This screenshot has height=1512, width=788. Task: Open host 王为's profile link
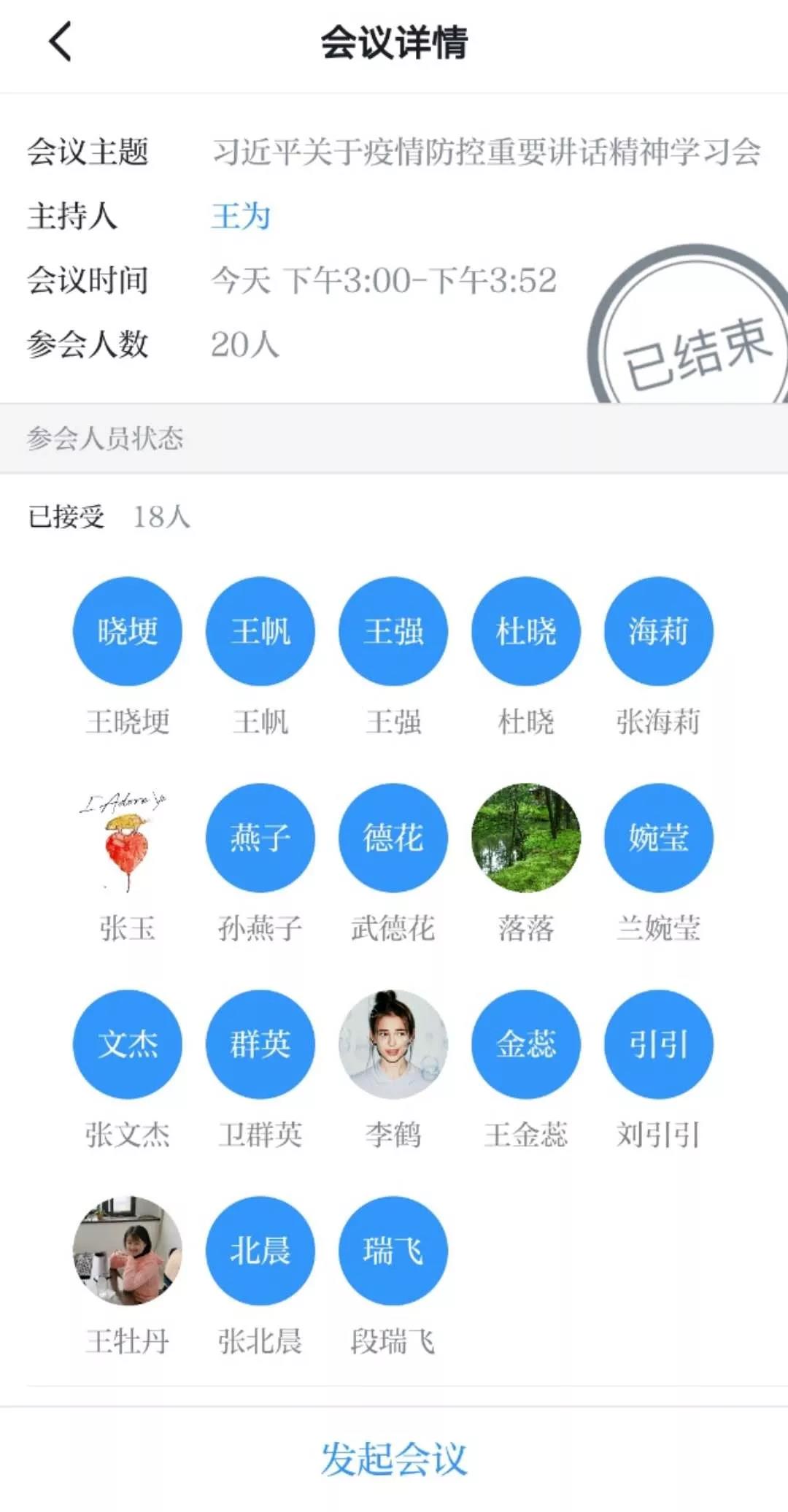pos(241,217)
